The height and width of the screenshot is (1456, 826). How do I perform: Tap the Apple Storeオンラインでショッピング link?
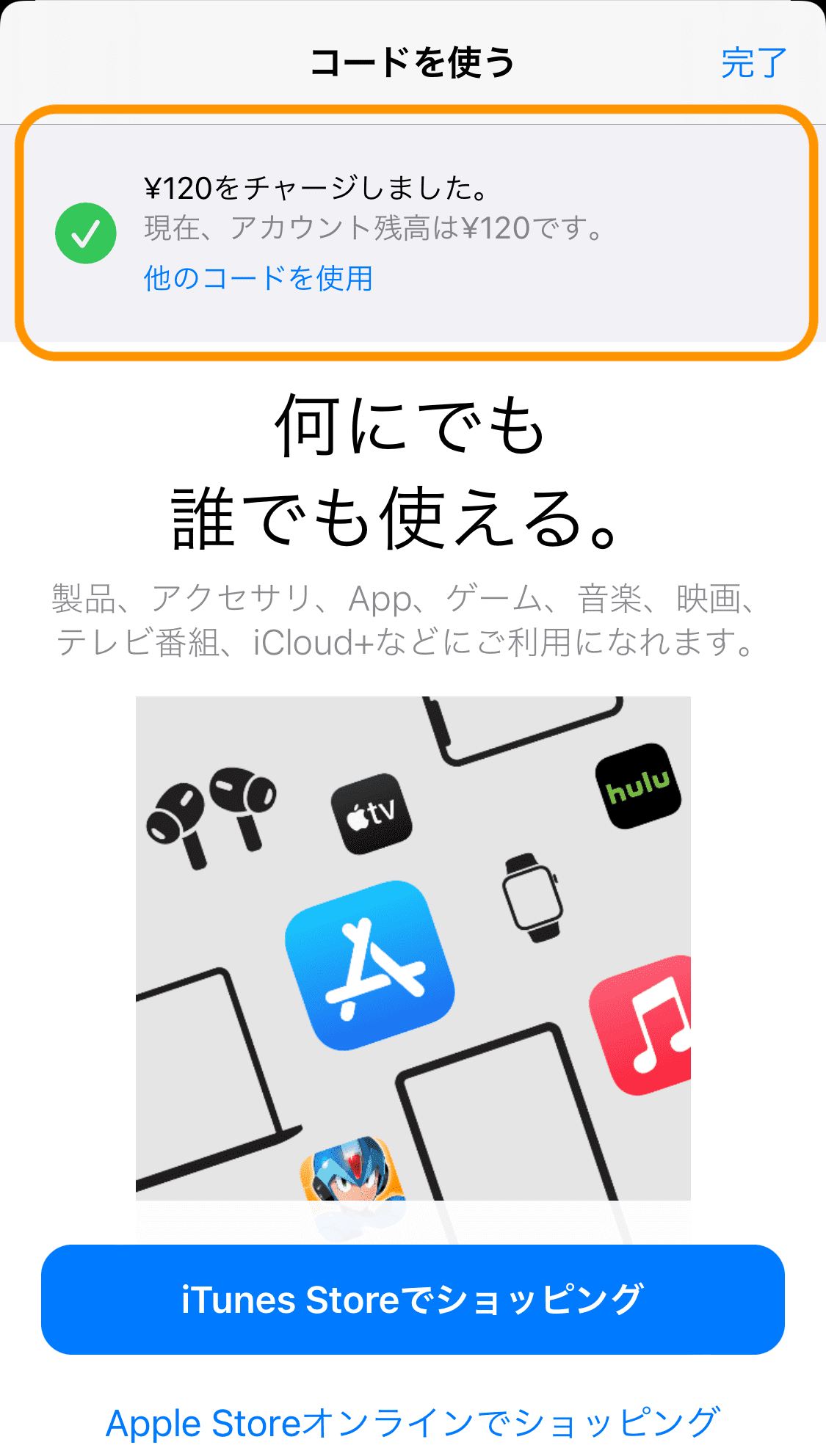tap(413, 1422)
